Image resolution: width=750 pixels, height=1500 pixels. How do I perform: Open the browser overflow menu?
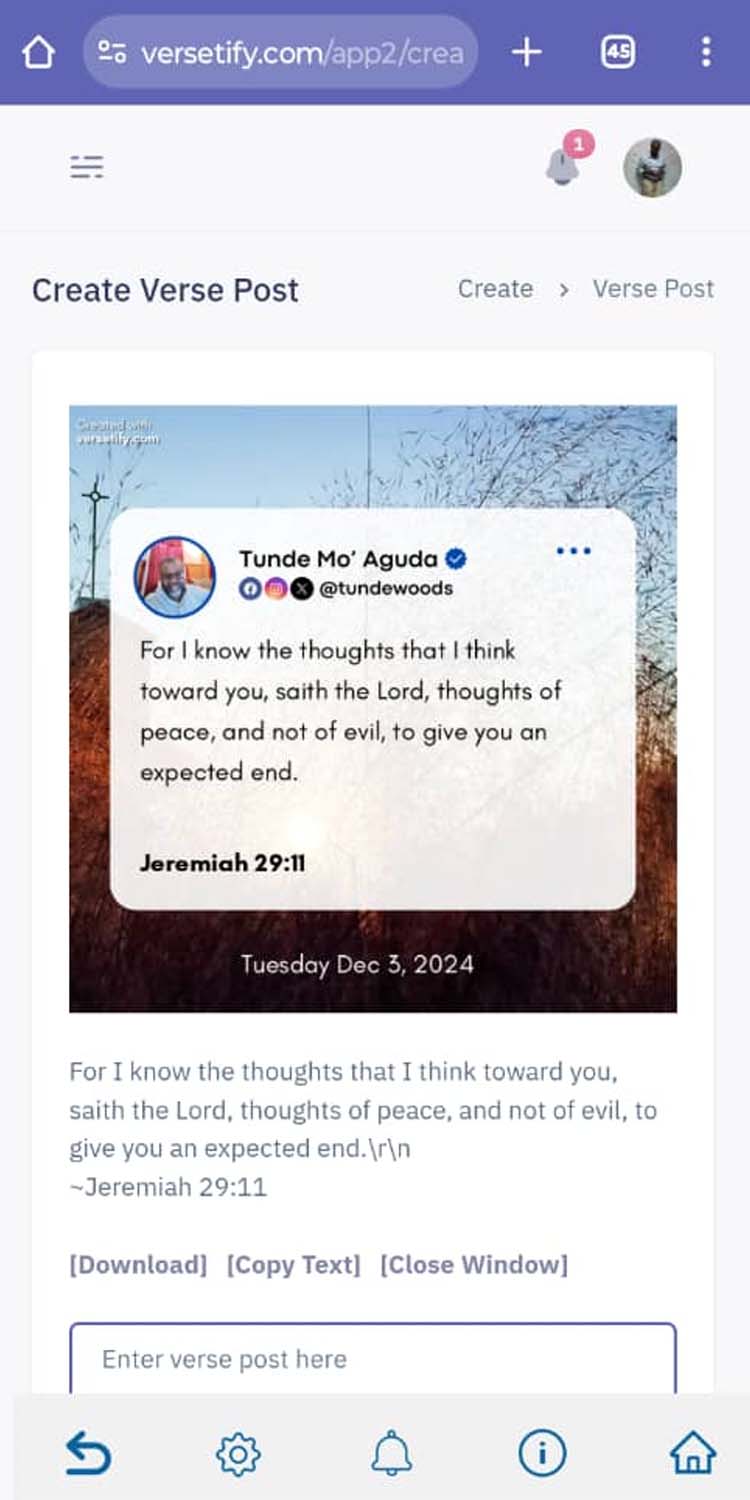pyautogui.click(x=706, y=52)
